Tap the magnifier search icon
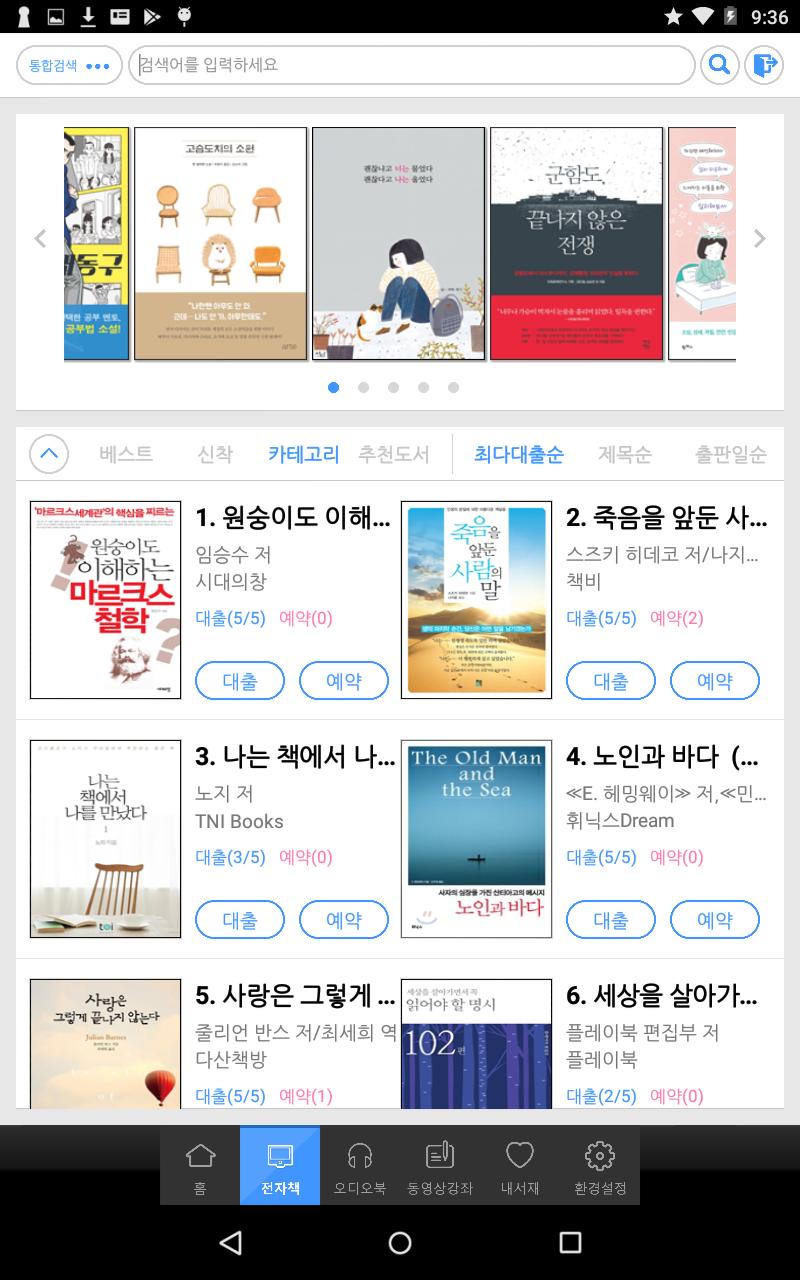The image size is (800, 1280). click(719, 65)
